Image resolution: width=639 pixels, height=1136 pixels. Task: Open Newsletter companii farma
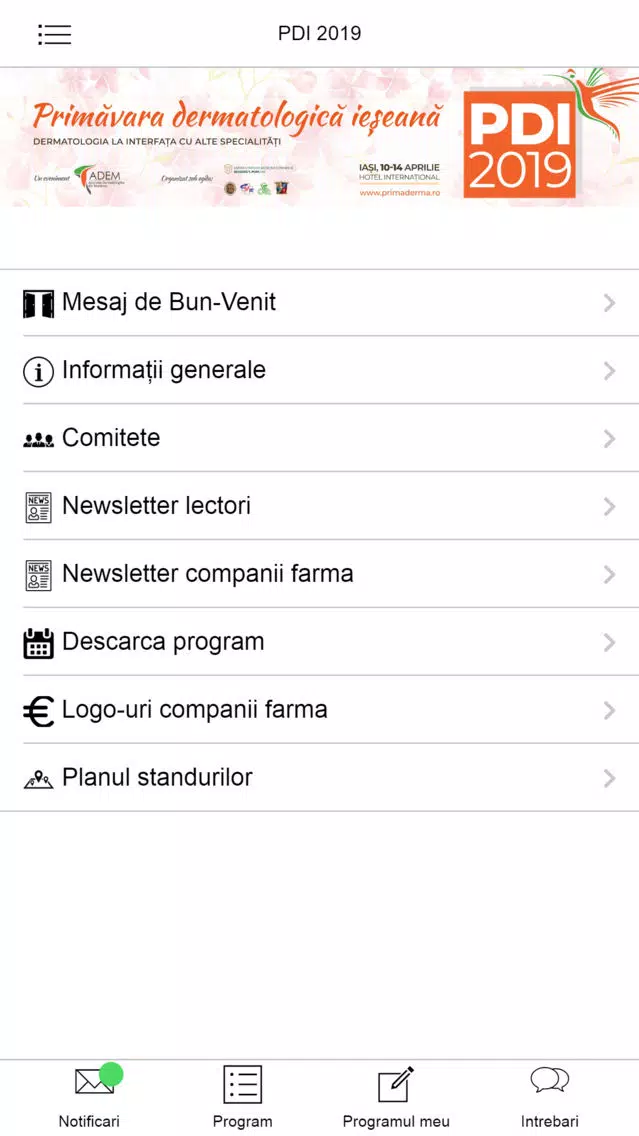(x=320, y=574)
